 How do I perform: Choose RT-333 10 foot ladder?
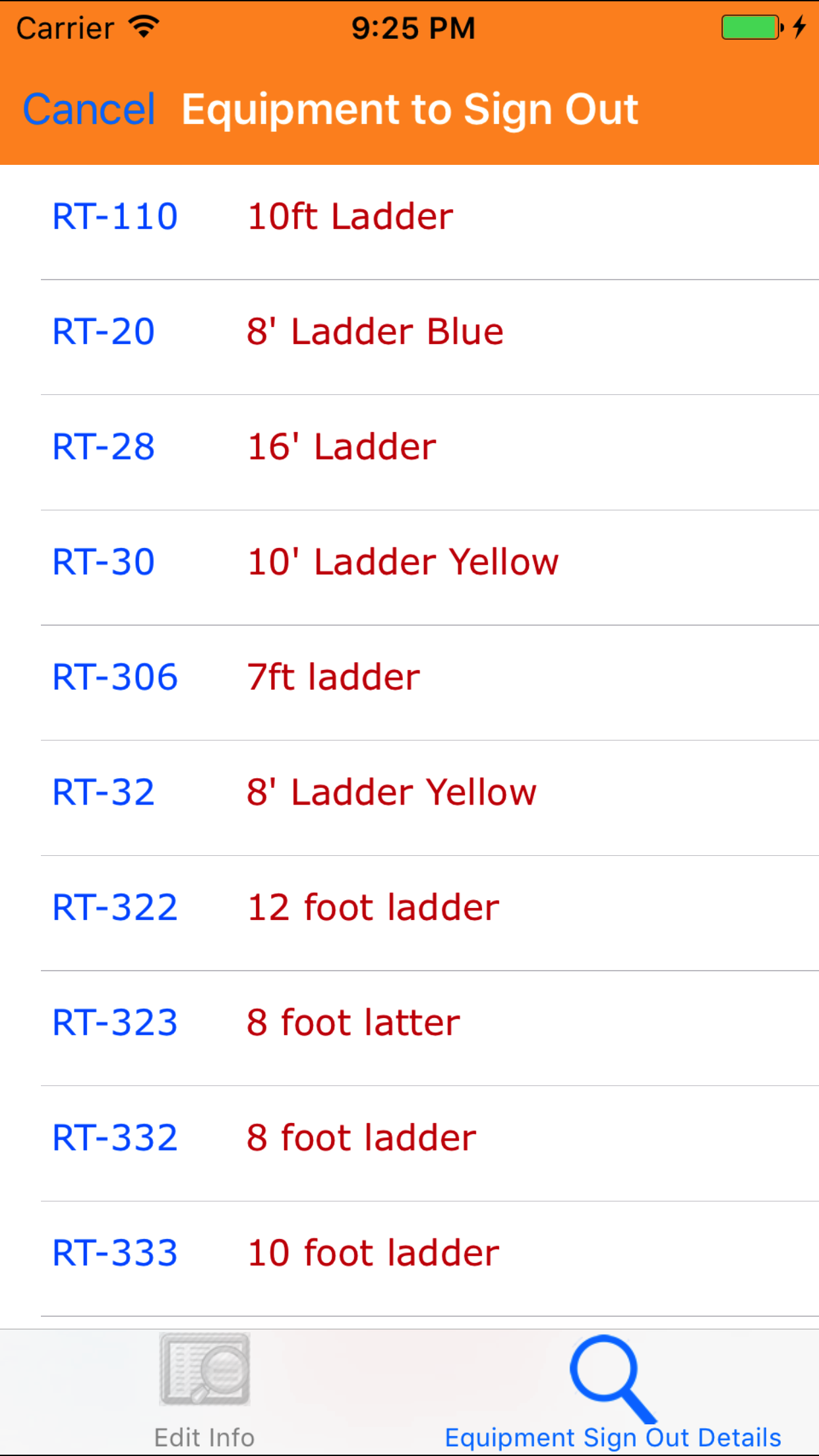(x=409, y=1253)
